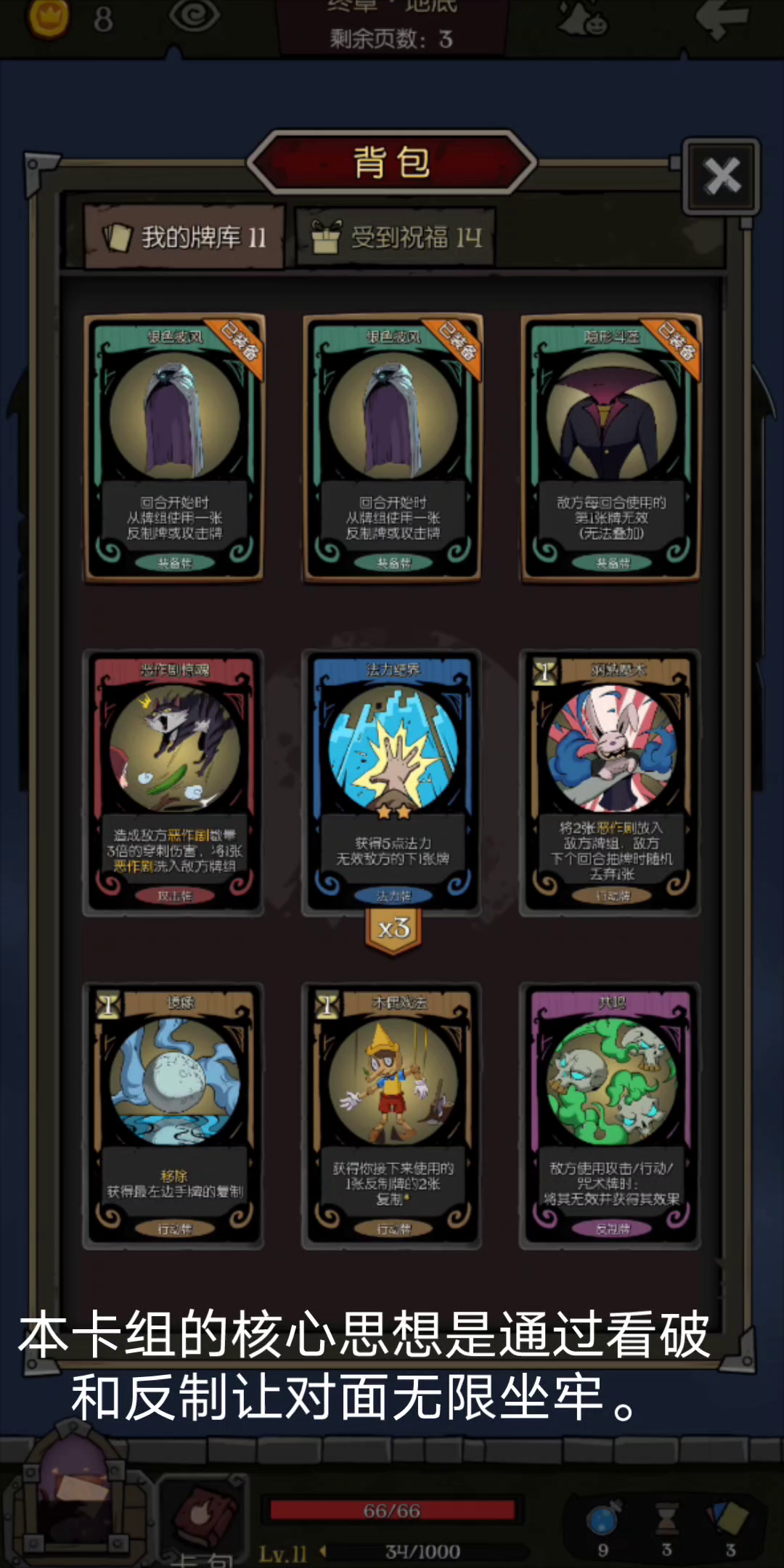784x1568 pixels.
Task: Open the 恶作剧惊魂 attack card
Action: pos(173,783)
